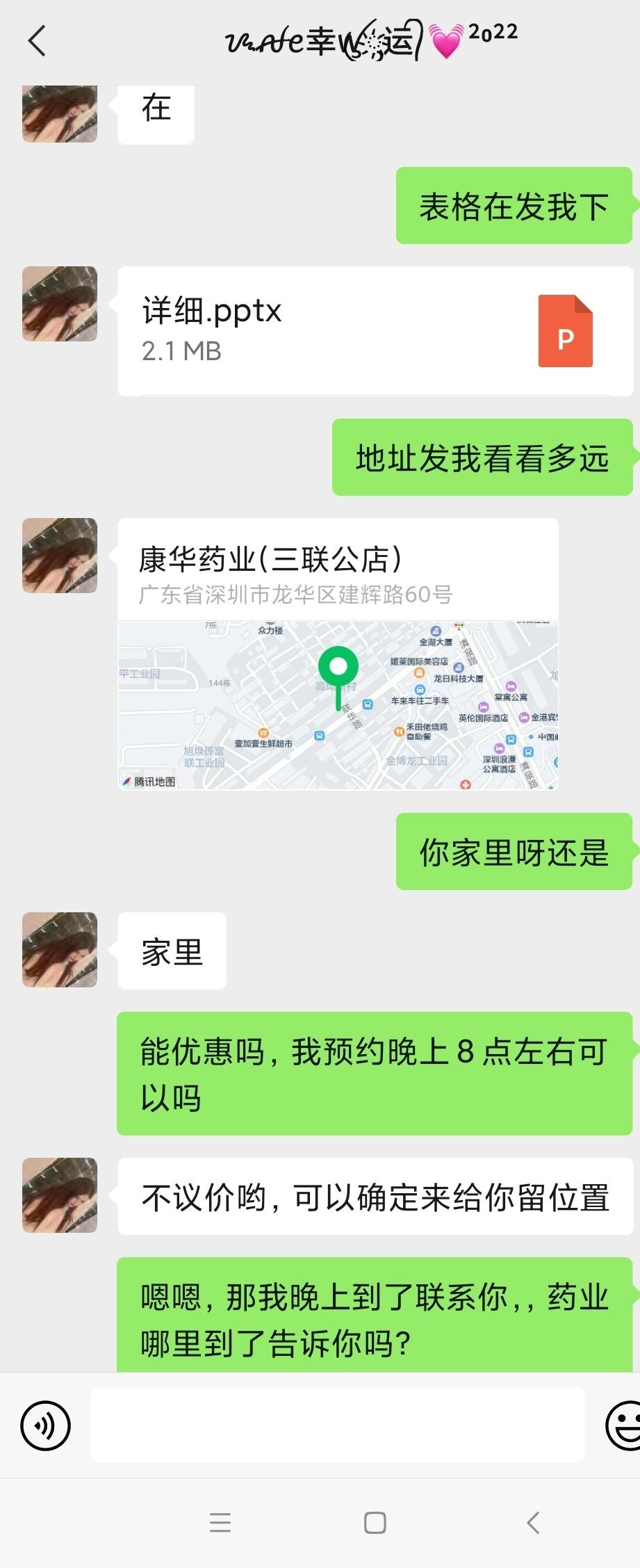Open recent apps from navigation bar
Screen dimensions: 640x1568
220,1523
